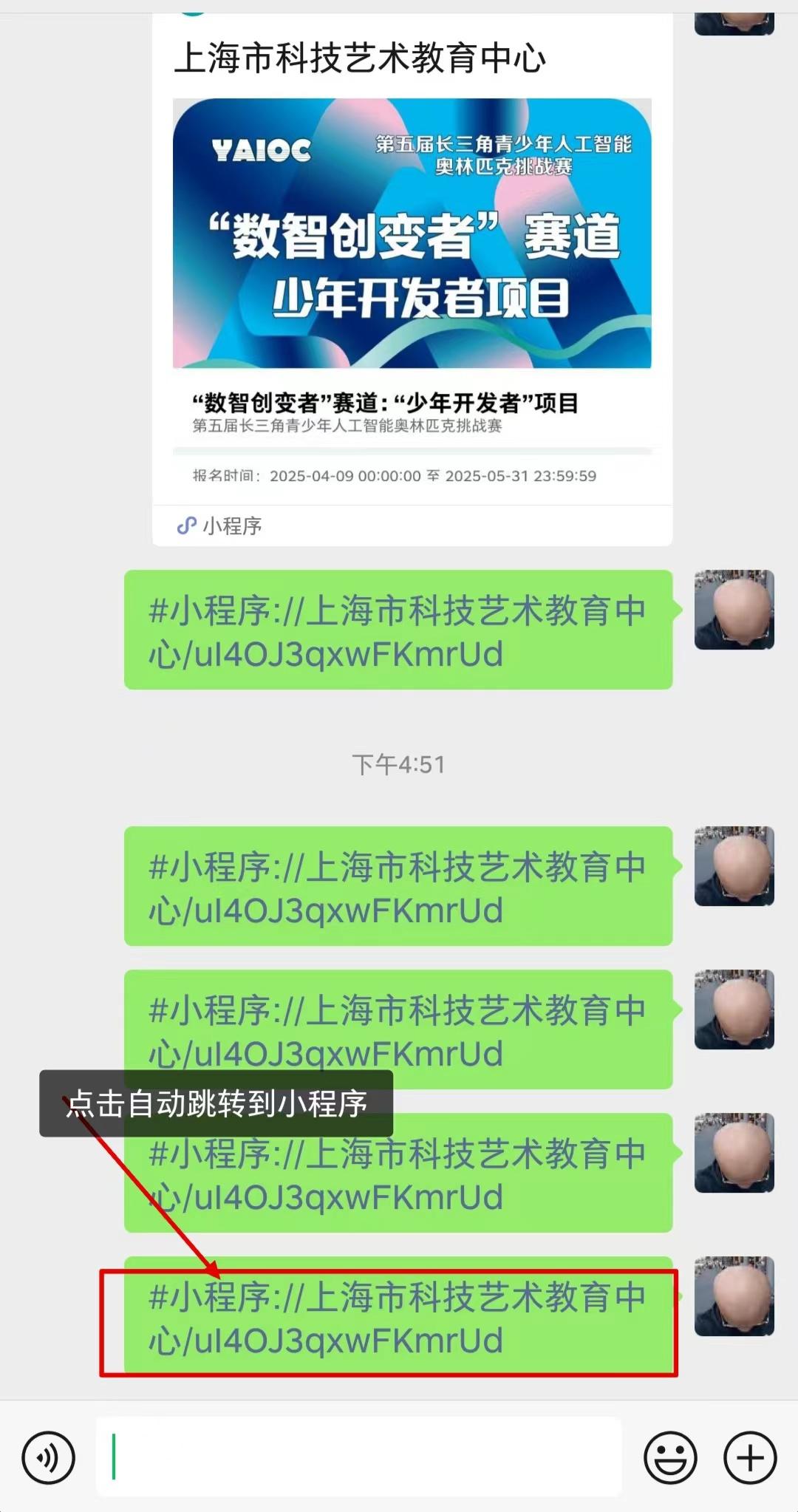Open the emoji sticker panel

(x=670, y=1457)
